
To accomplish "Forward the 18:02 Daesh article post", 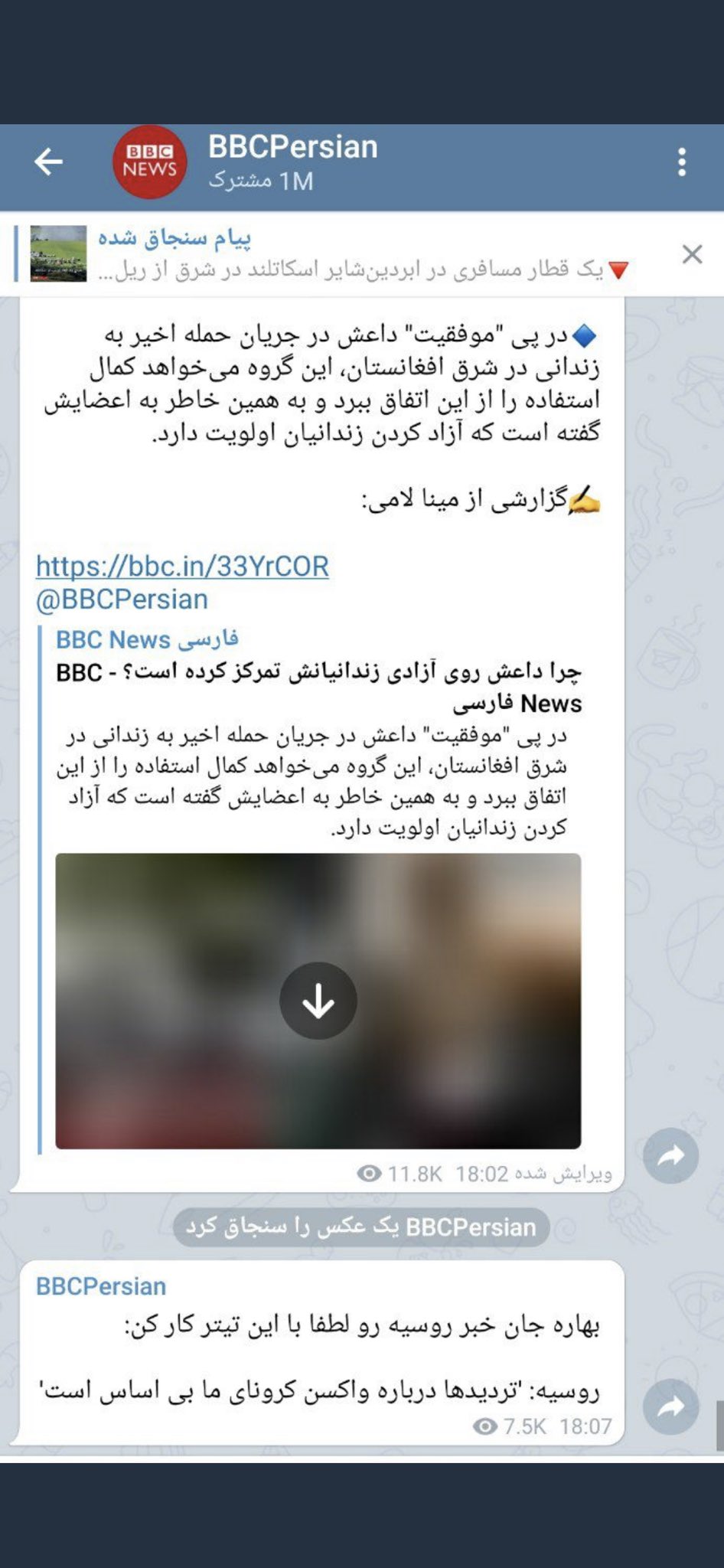I will (x=670, y=1156).
